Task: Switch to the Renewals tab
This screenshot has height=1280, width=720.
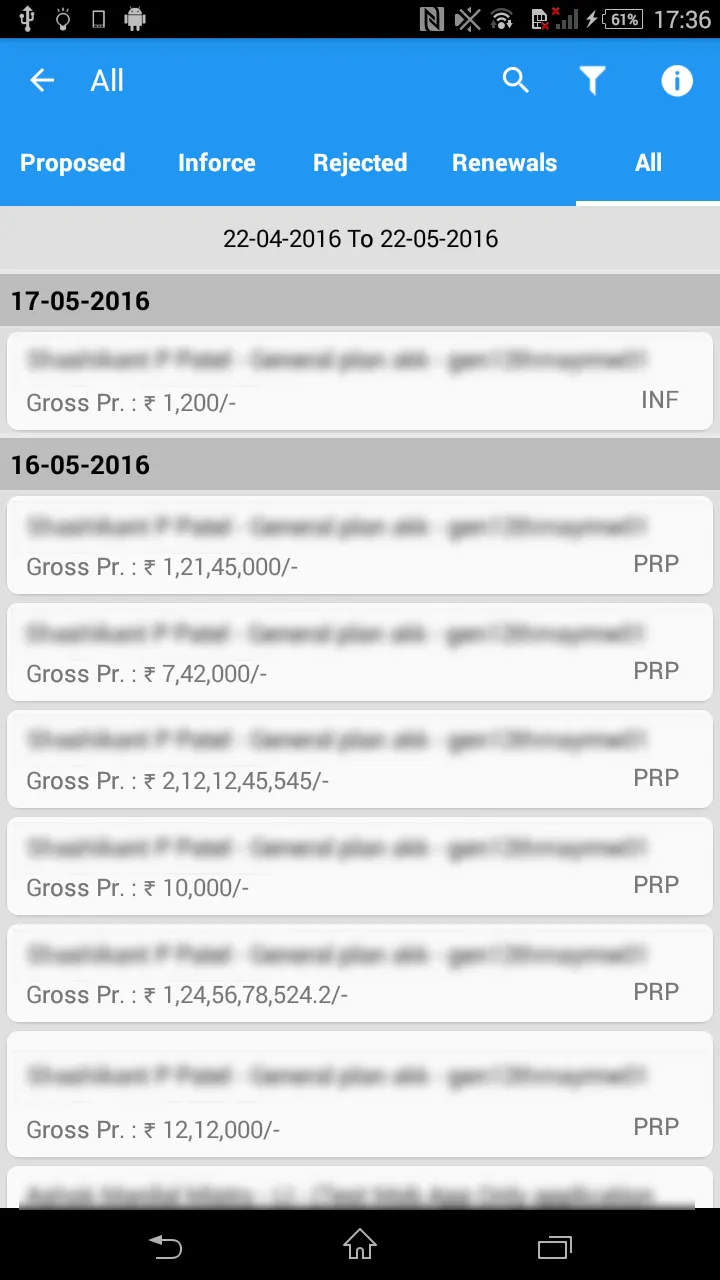Action: coord(504,163)
